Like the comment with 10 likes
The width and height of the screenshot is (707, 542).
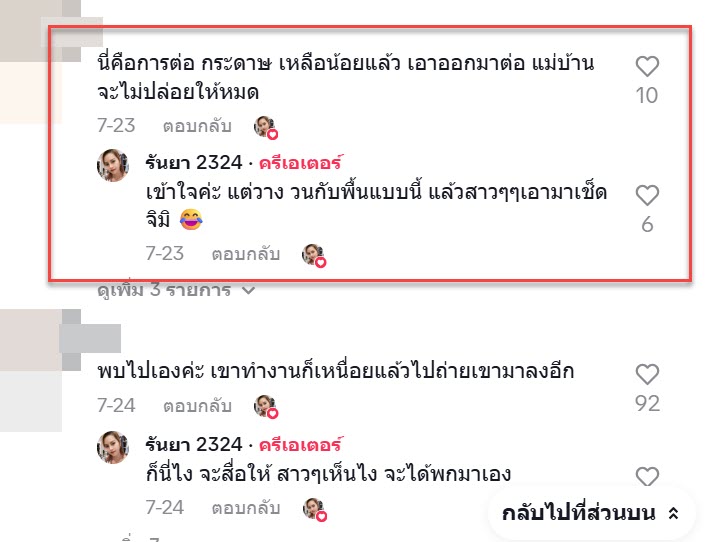tap(647, 67)
